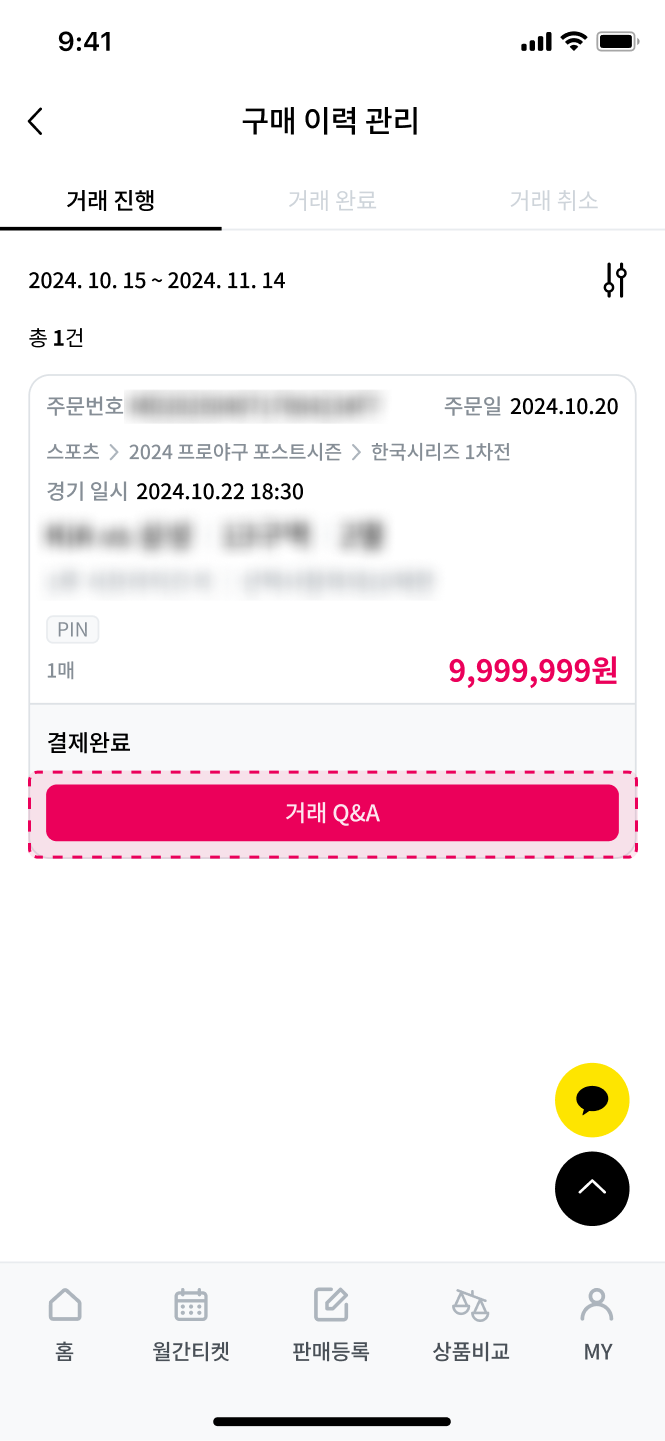Open the 월간티켓 tab
Viewport: 665px width, 1441px height.
(x=191, y=1325)
